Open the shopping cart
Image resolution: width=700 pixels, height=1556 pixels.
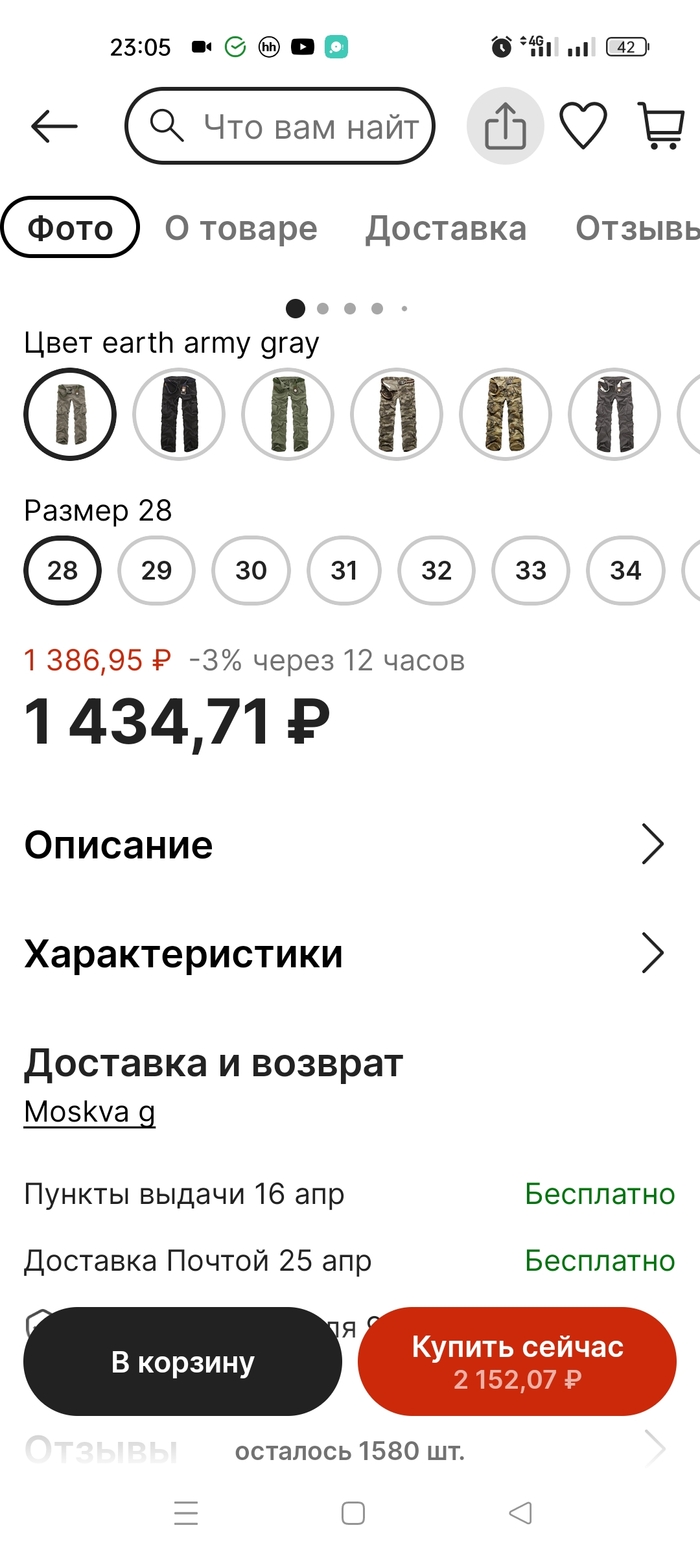point(661,126)
